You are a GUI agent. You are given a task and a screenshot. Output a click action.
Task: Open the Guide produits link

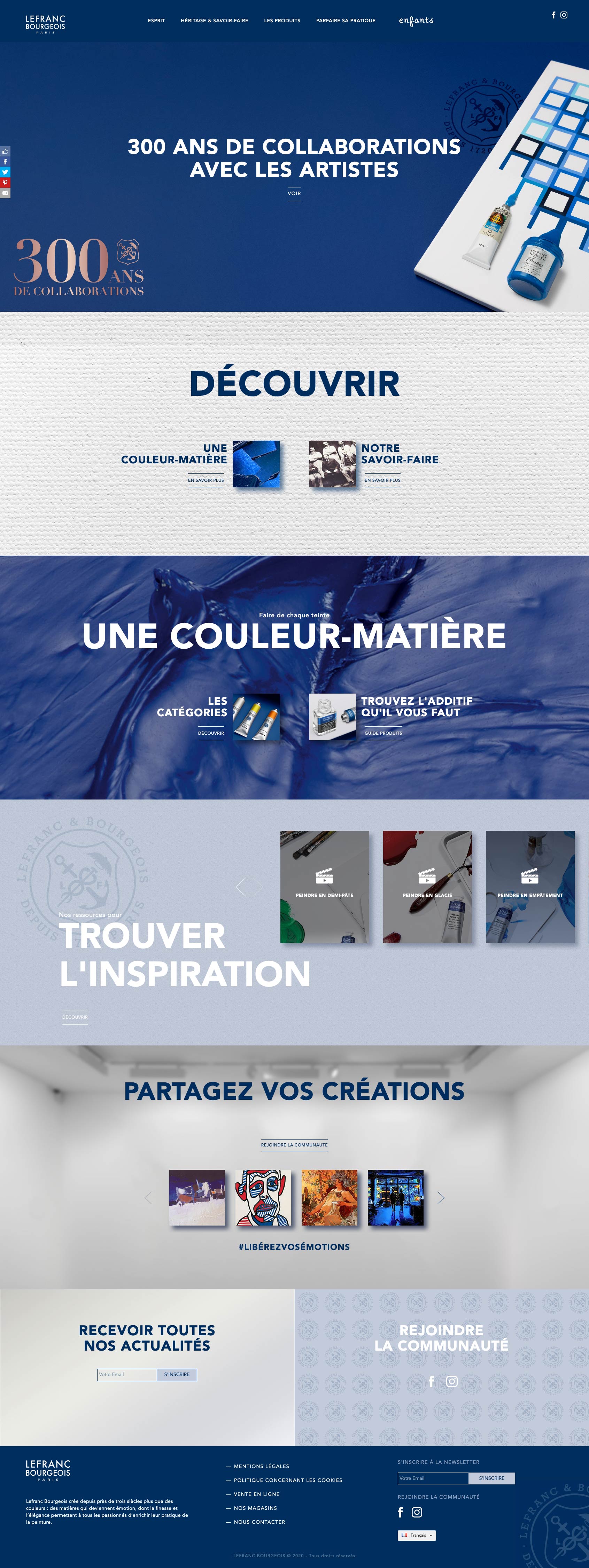pyautogui.click(x=383, y=733)
